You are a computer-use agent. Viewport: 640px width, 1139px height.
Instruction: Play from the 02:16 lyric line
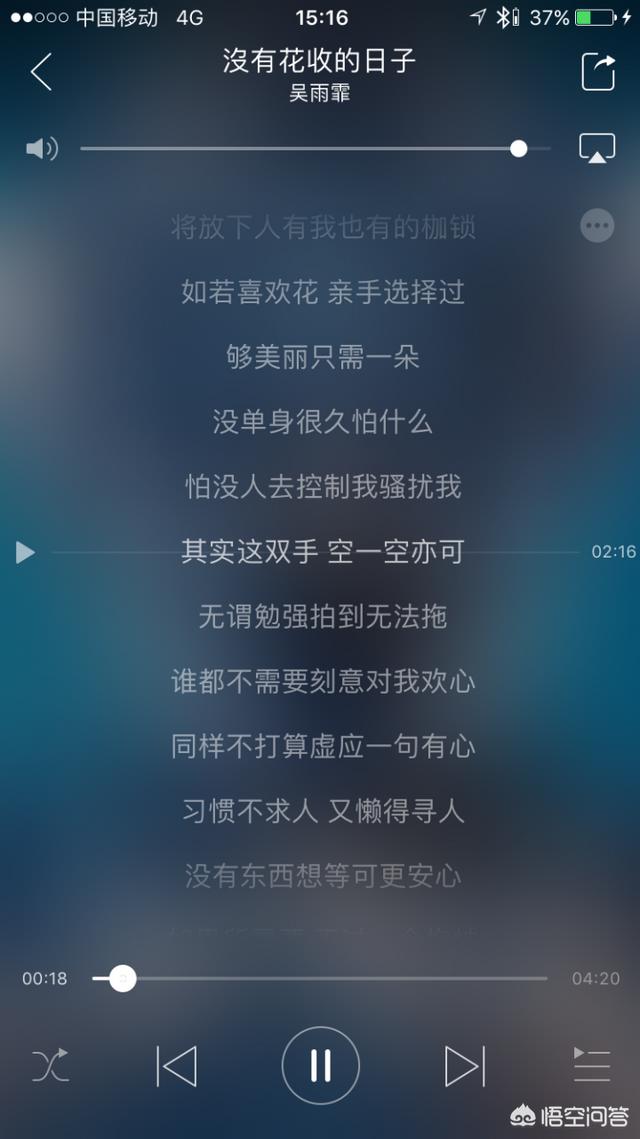point(26,552)
